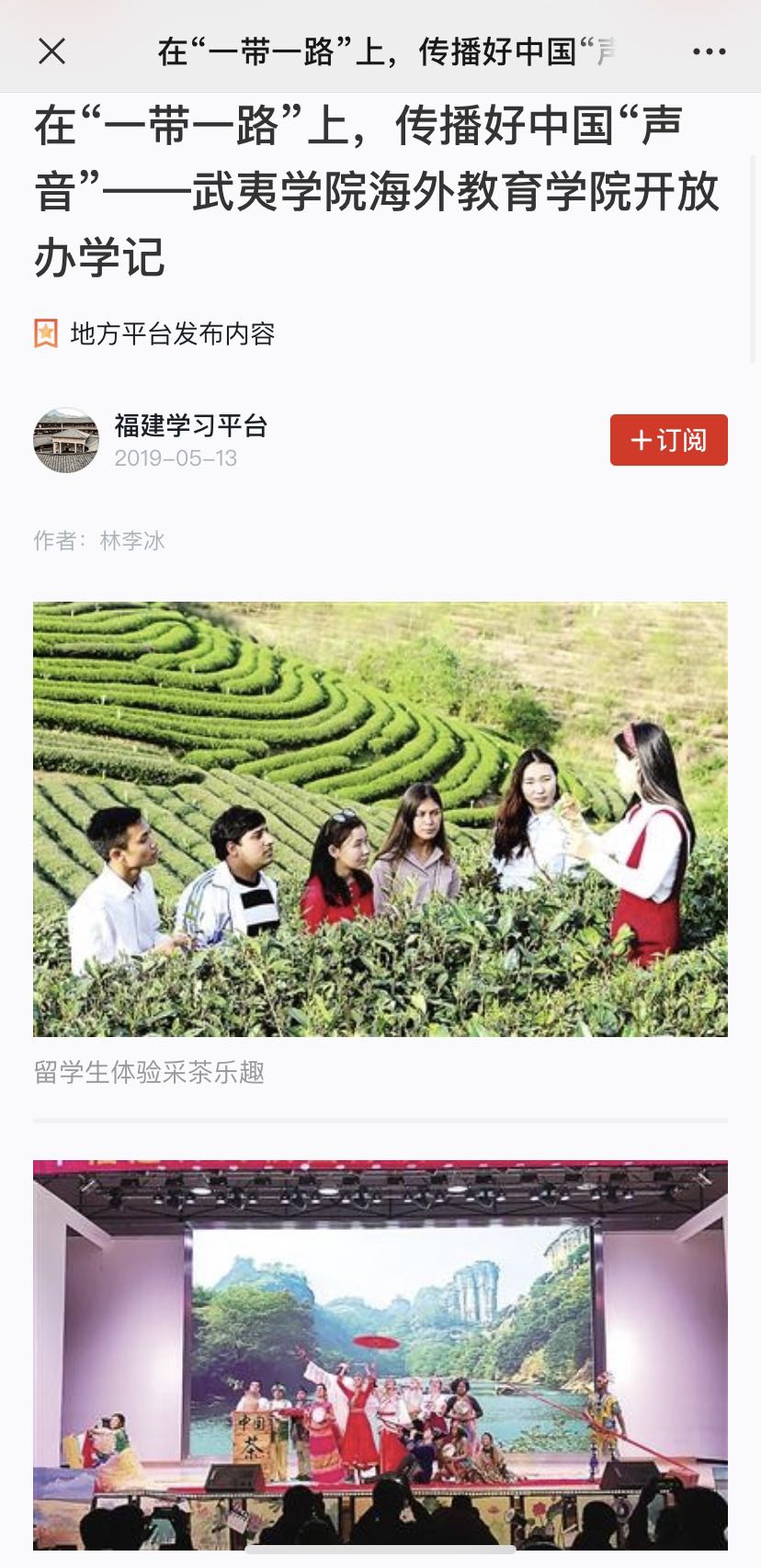Screen dimensions: 761x1568
Task: Open the three-dot overflow menu
Action: point(709,51)
